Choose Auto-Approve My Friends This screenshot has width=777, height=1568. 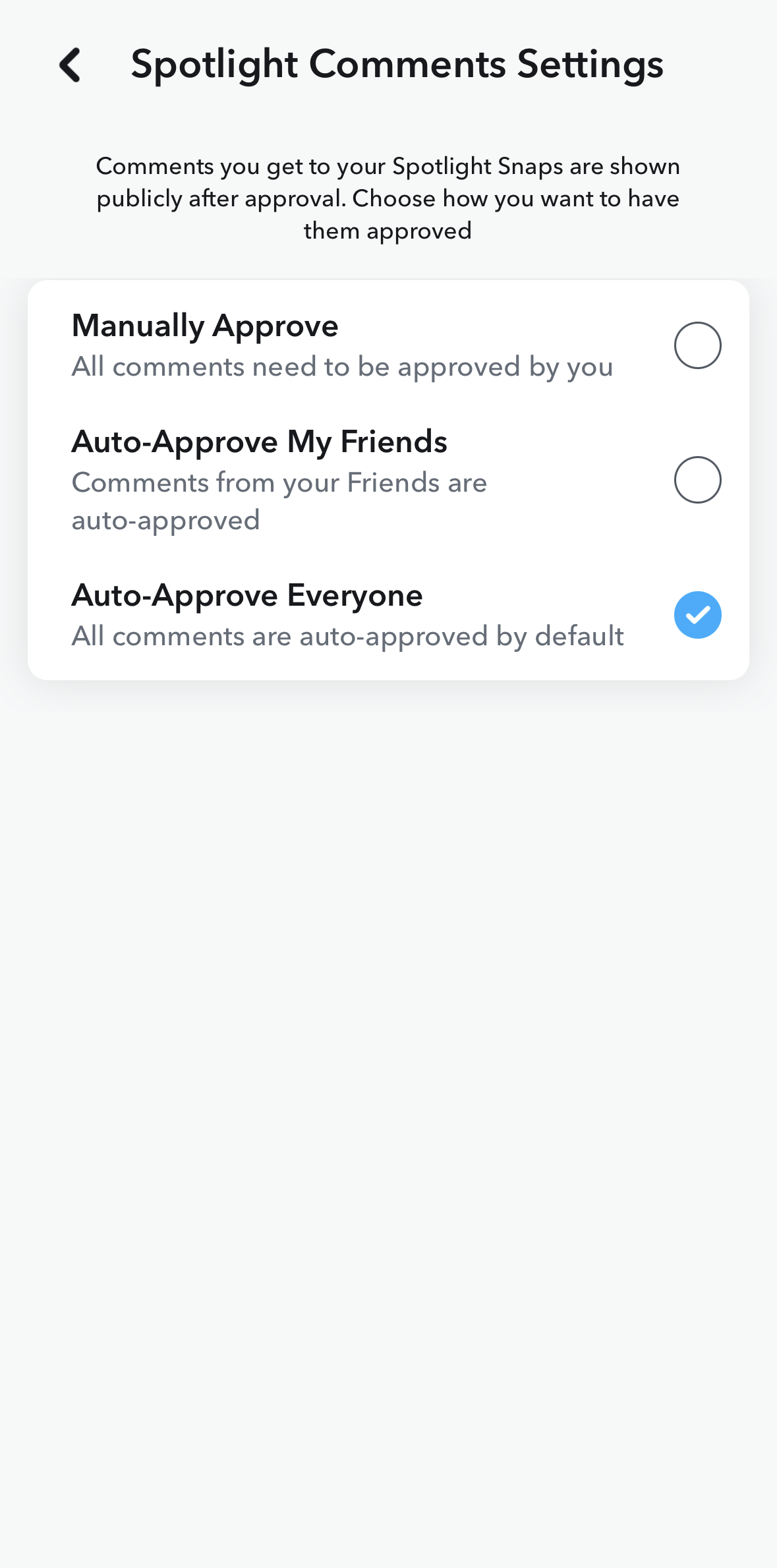point(697,480)
